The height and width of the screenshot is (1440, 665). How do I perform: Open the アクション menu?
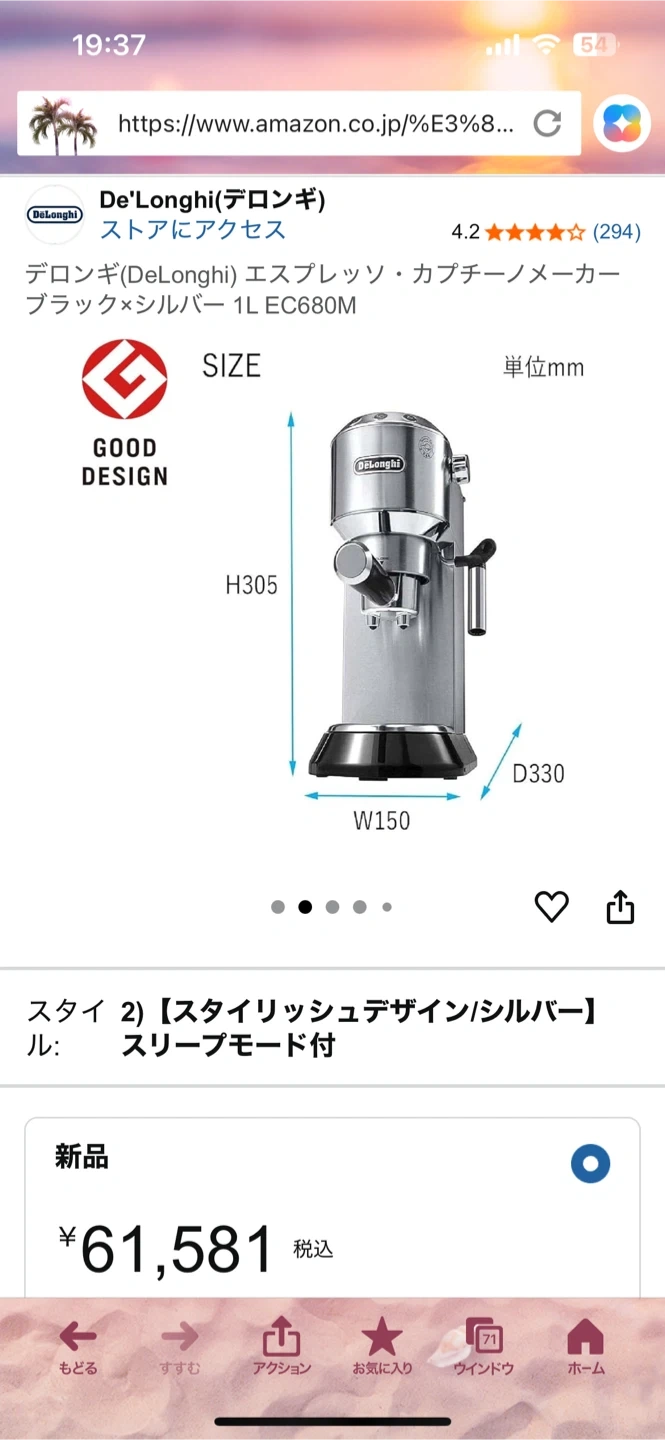point(281,1347)
